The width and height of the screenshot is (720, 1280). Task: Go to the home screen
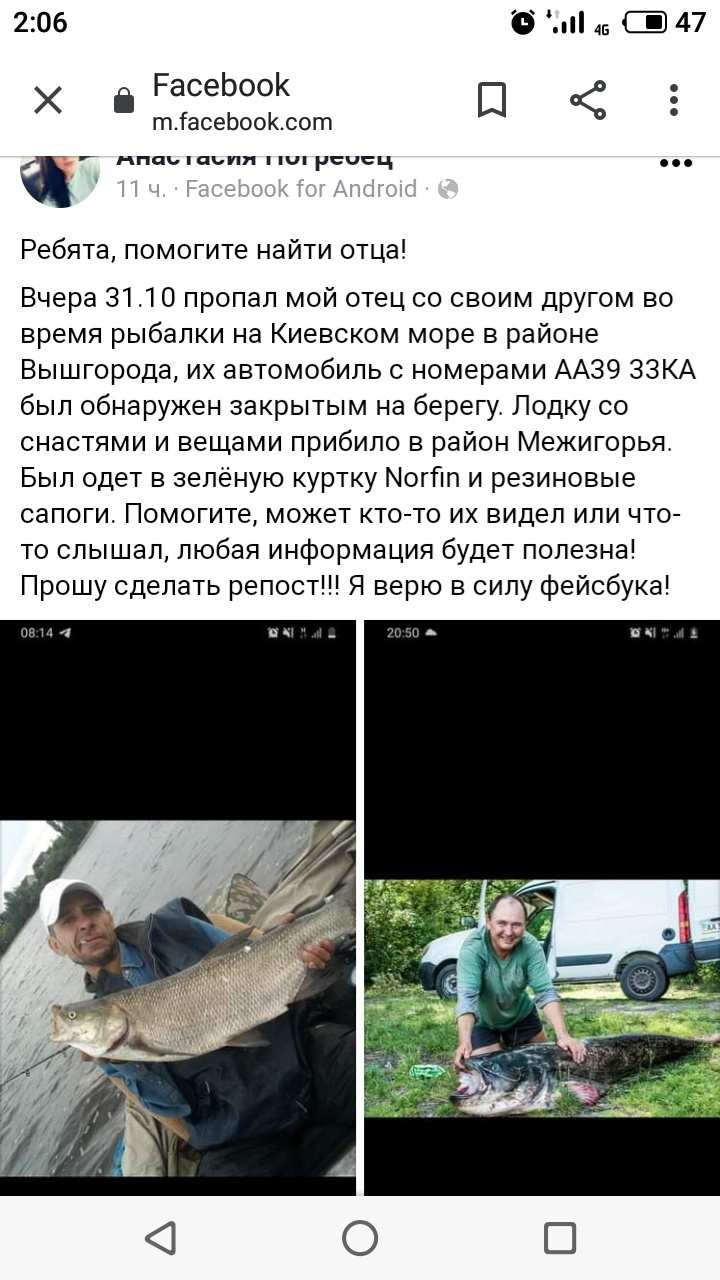point(360,1238)
